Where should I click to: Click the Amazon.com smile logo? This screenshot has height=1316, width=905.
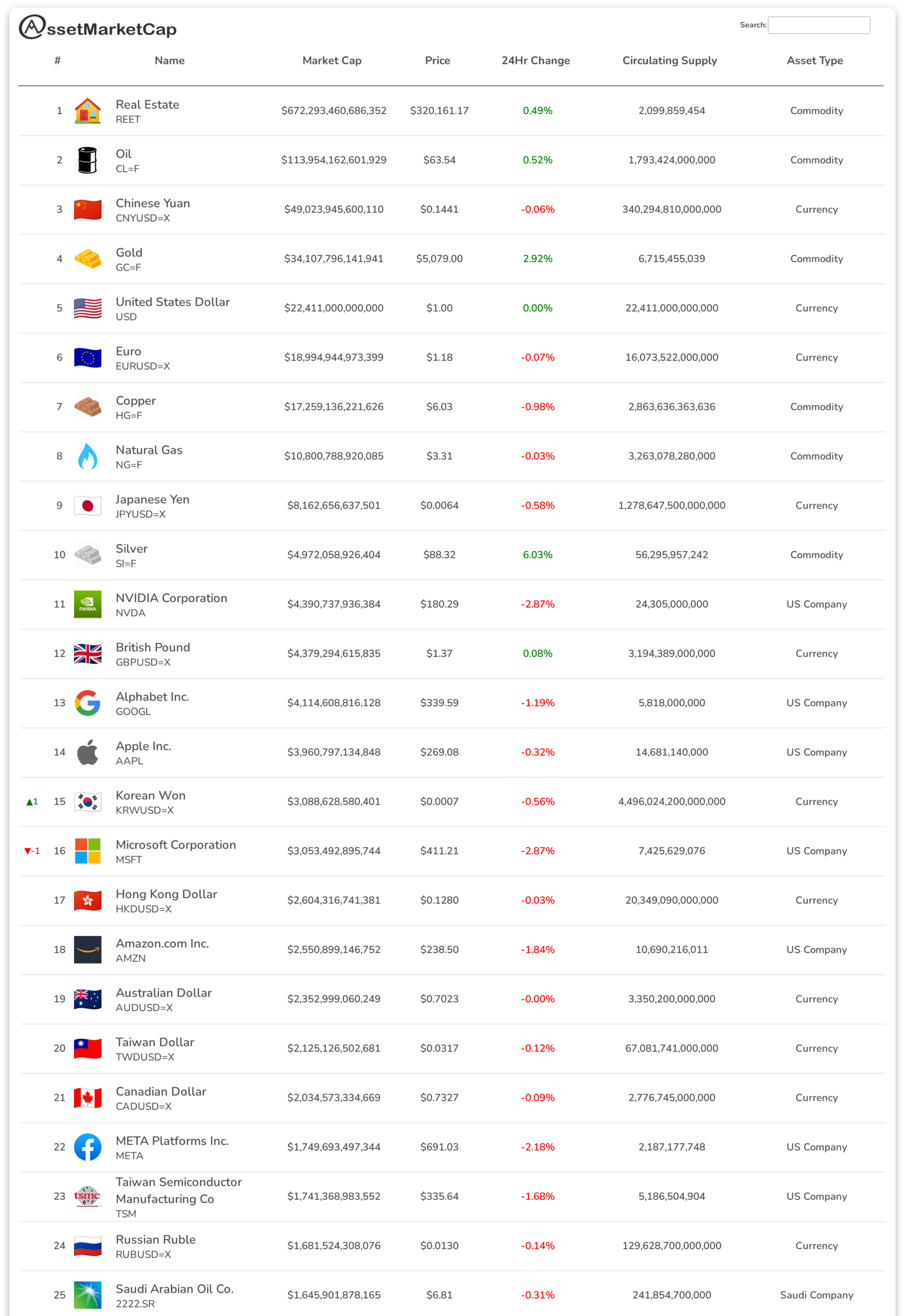(x=87, y=949)
